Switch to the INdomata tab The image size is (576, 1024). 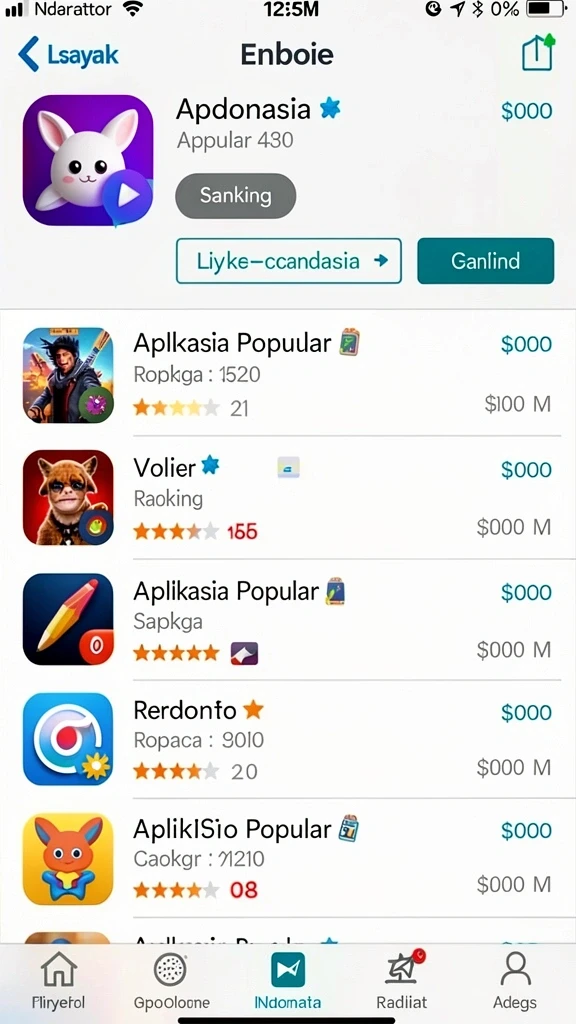(288, 981)
